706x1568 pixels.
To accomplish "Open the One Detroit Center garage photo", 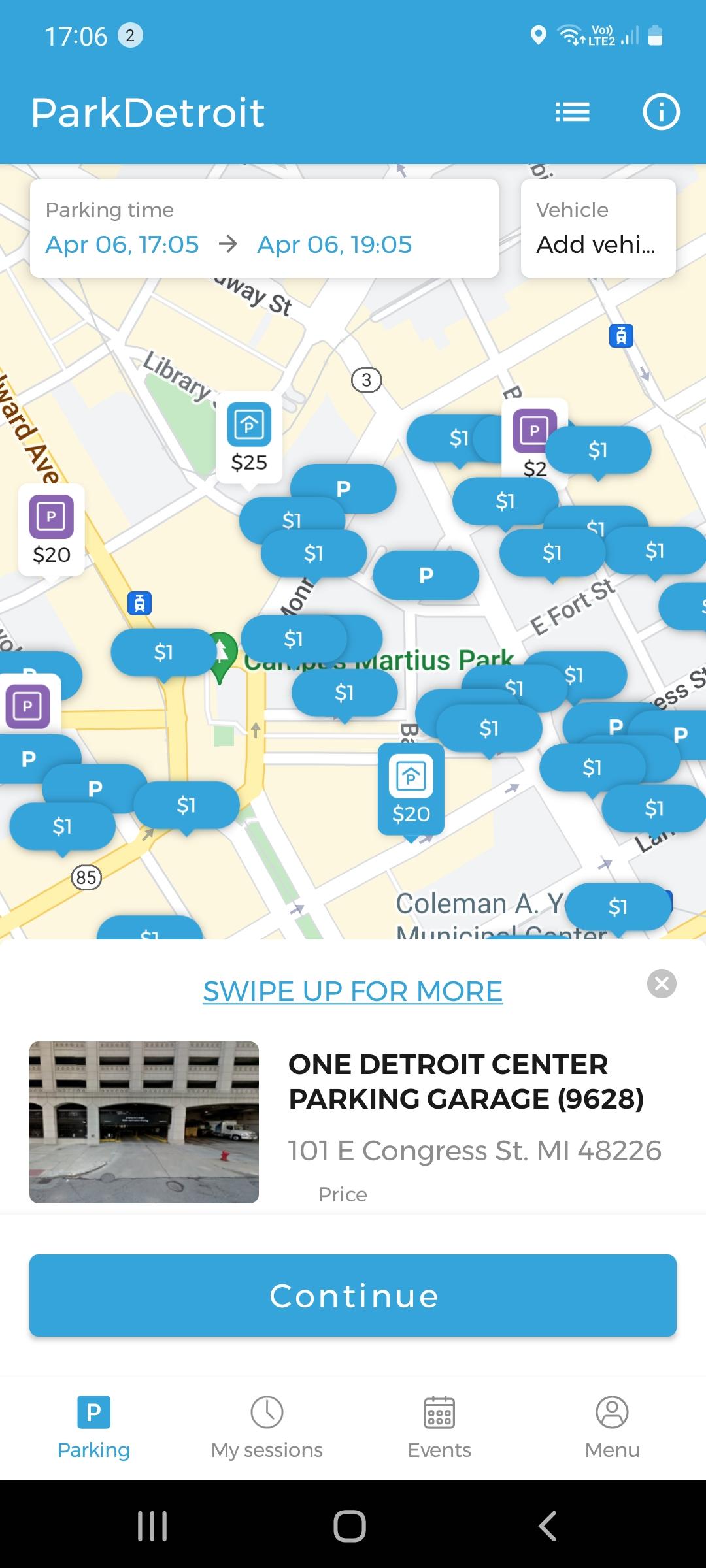I will (144, 1122).
